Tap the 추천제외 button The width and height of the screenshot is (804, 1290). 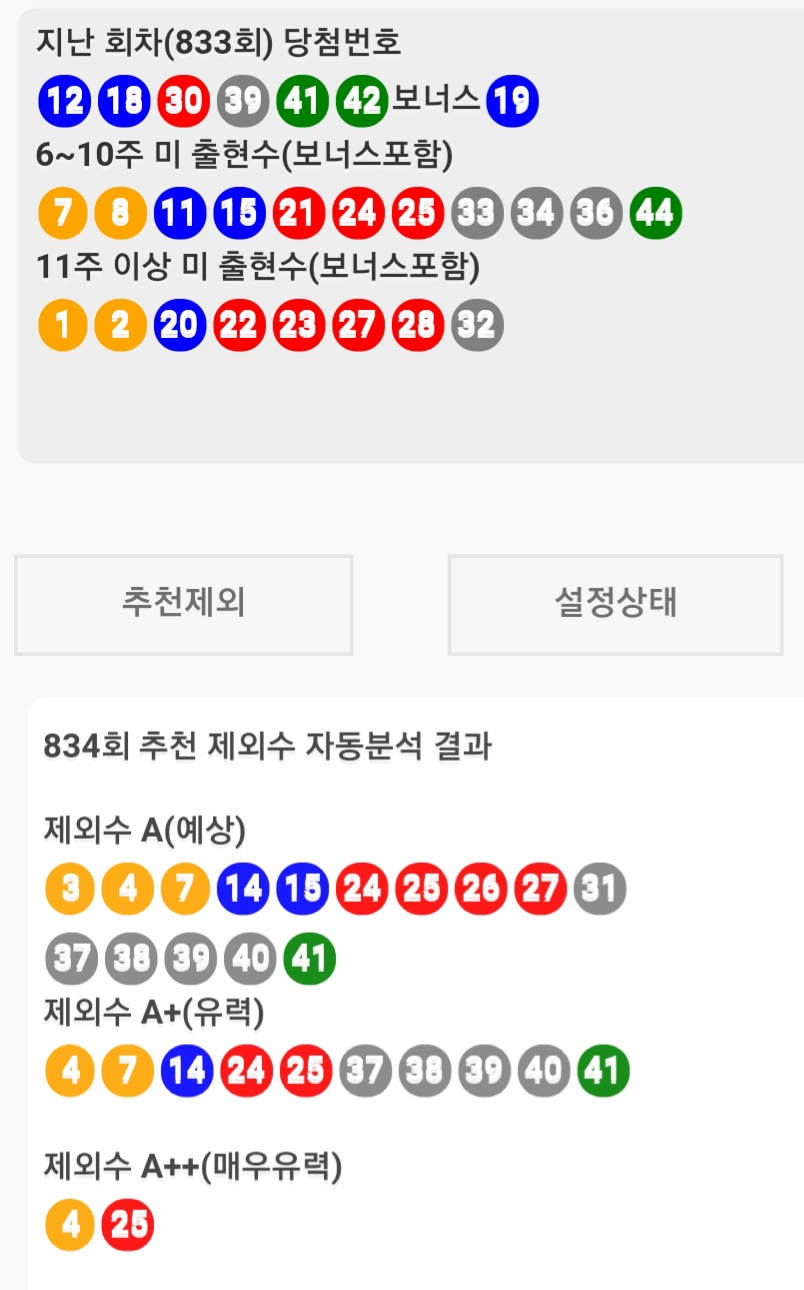click(x=184, y=604)
